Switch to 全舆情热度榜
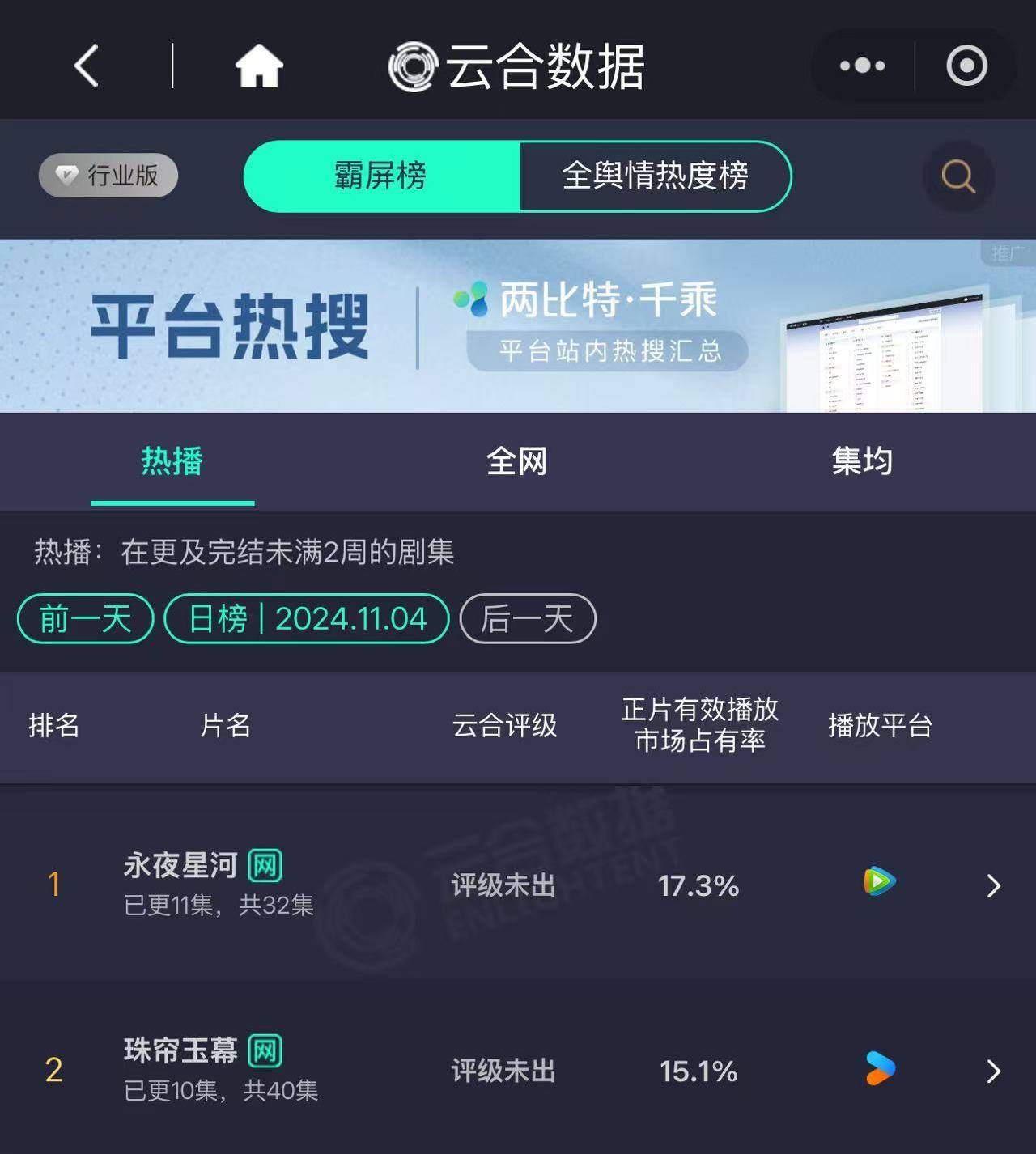Viewport: 1036px width, 1154px height. pos(655,176)
